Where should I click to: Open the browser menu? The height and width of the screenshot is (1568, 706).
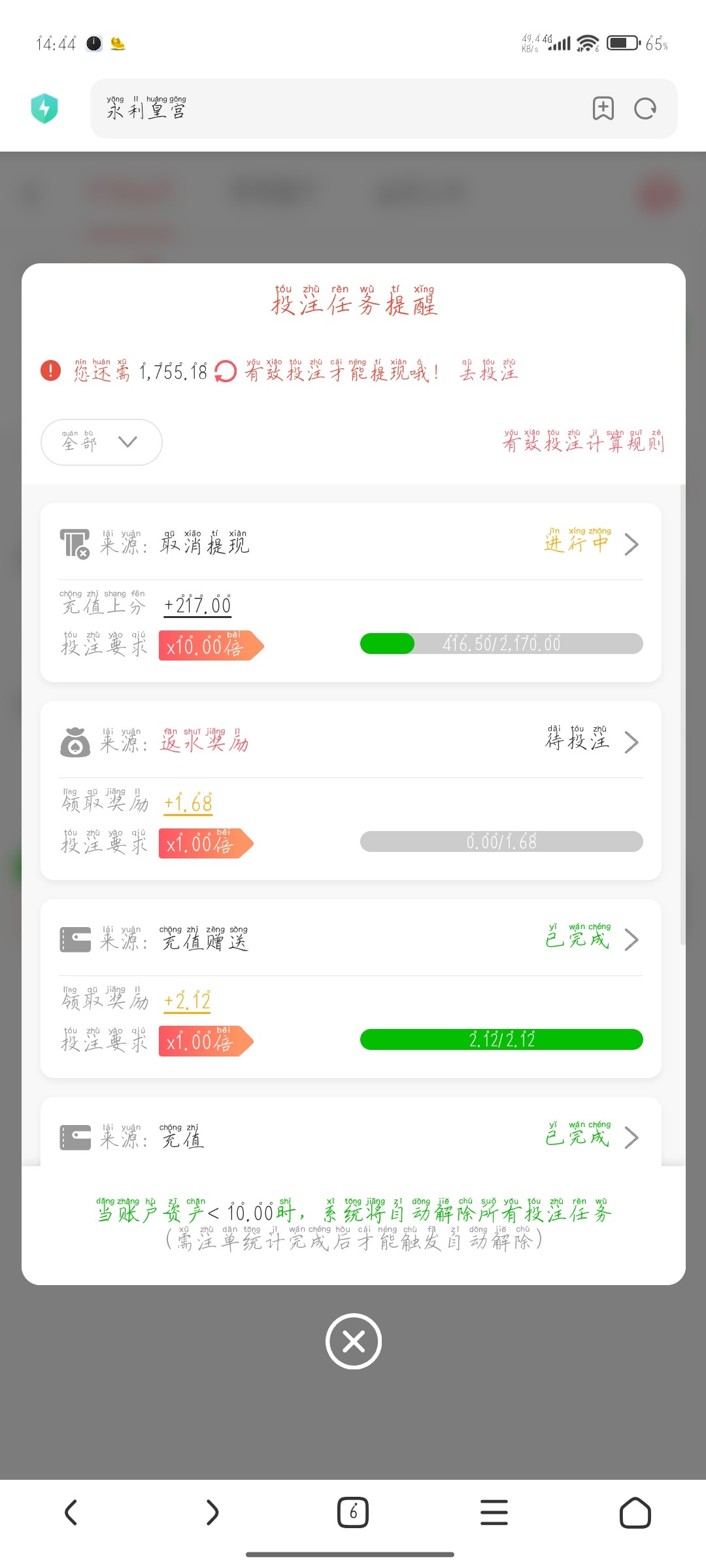[494, 1512]
